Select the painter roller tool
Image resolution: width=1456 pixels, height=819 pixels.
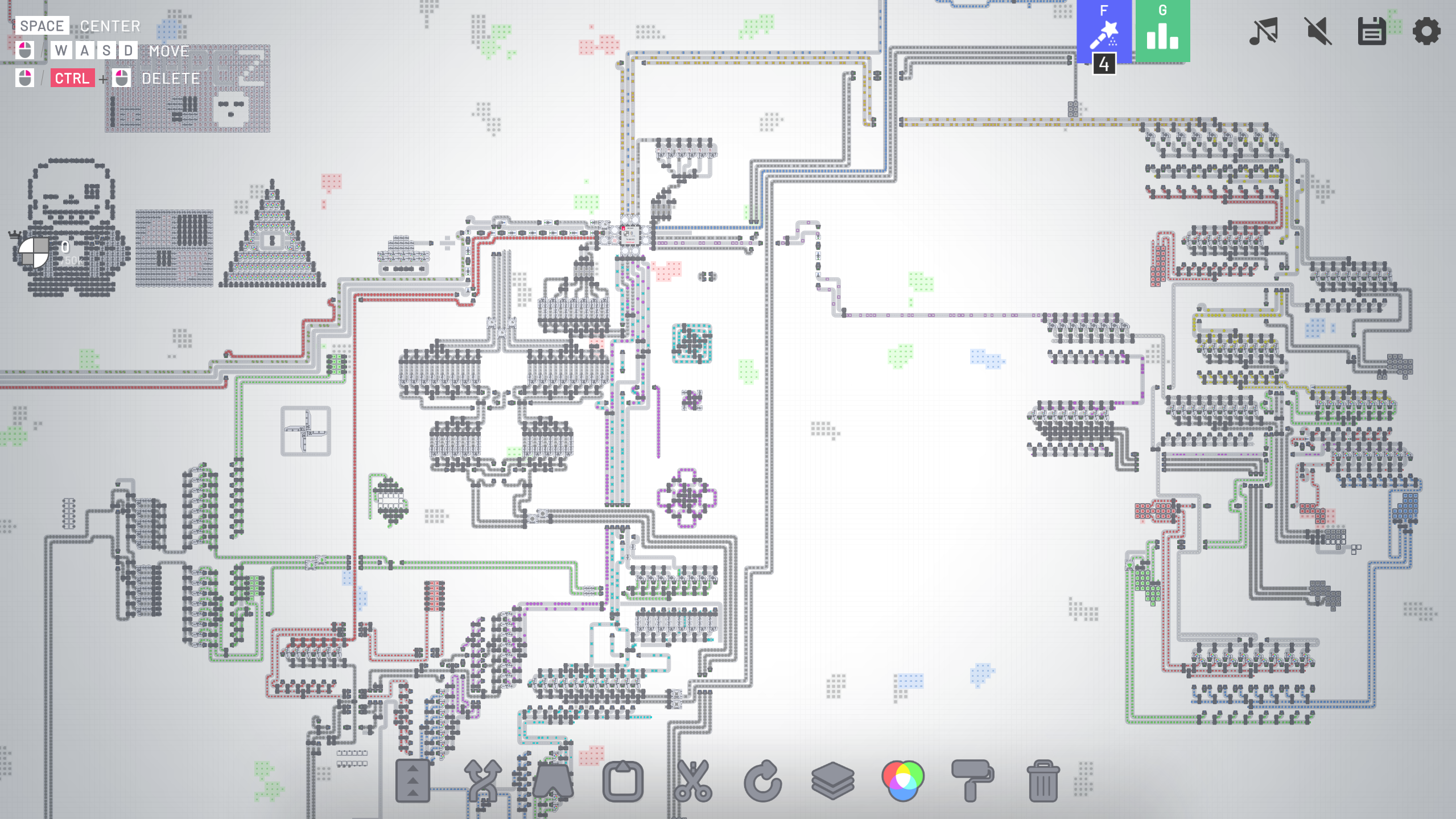coord(972,781)
